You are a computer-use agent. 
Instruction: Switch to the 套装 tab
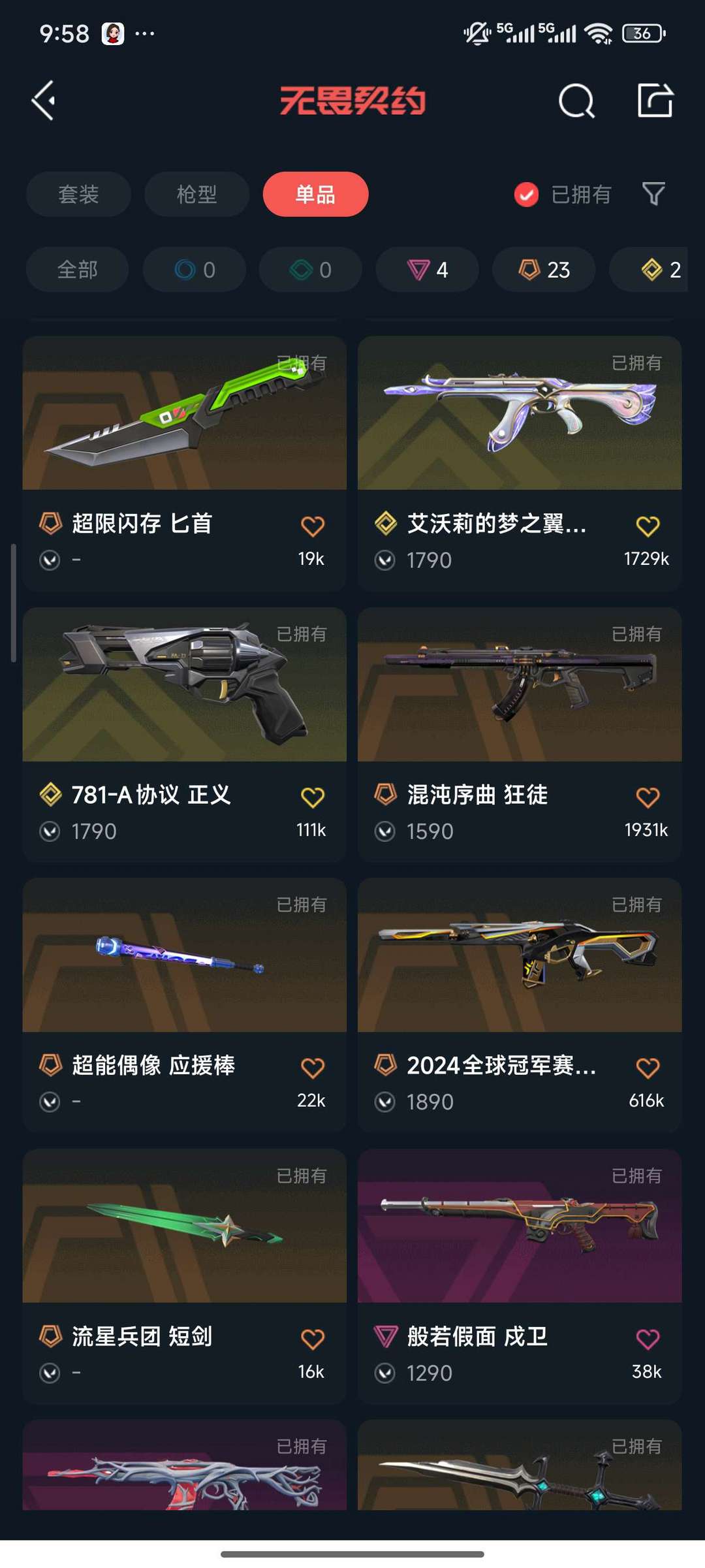[x=78, y=194]
